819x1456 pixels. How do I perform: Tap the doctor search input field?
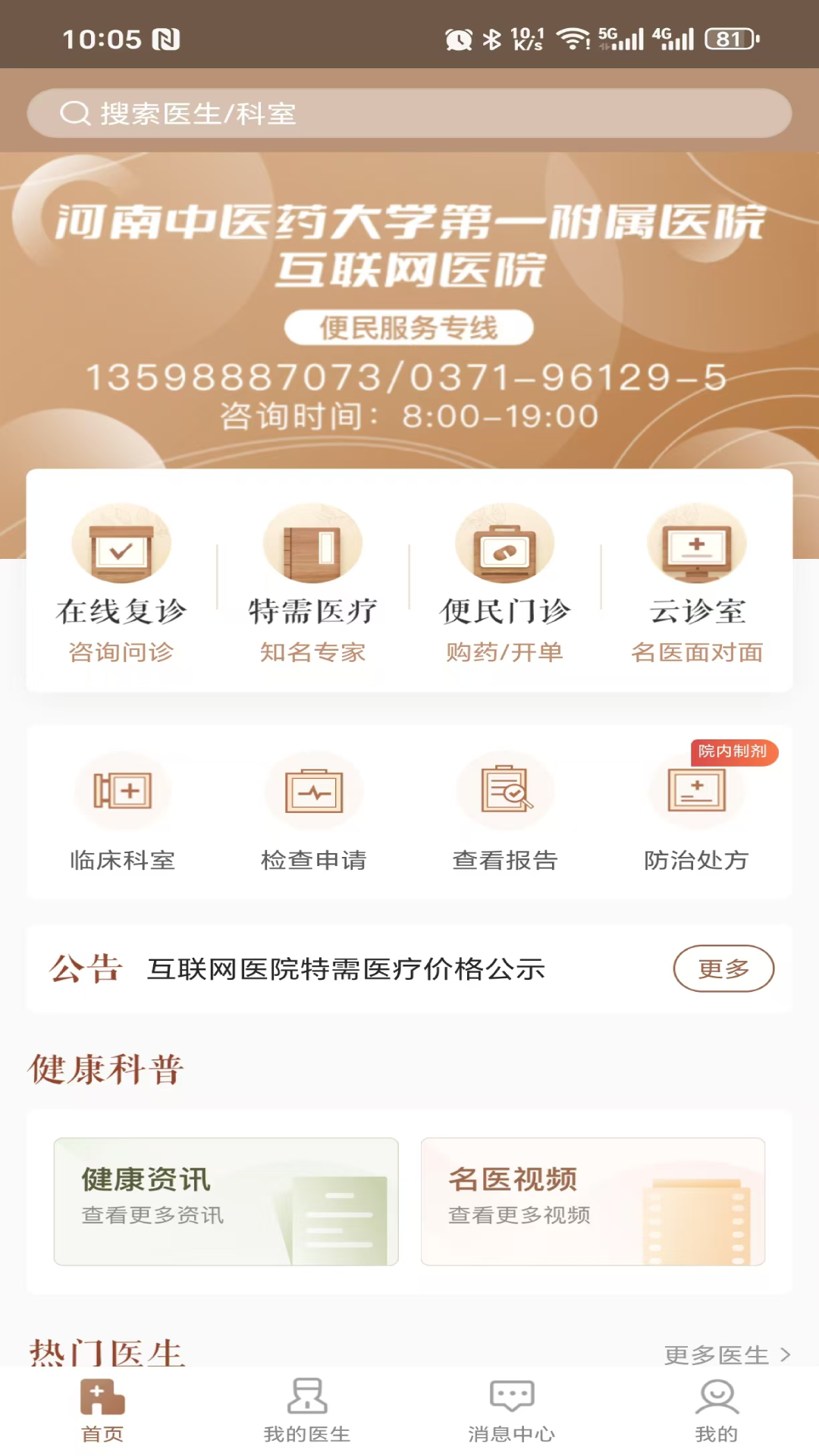409,112
